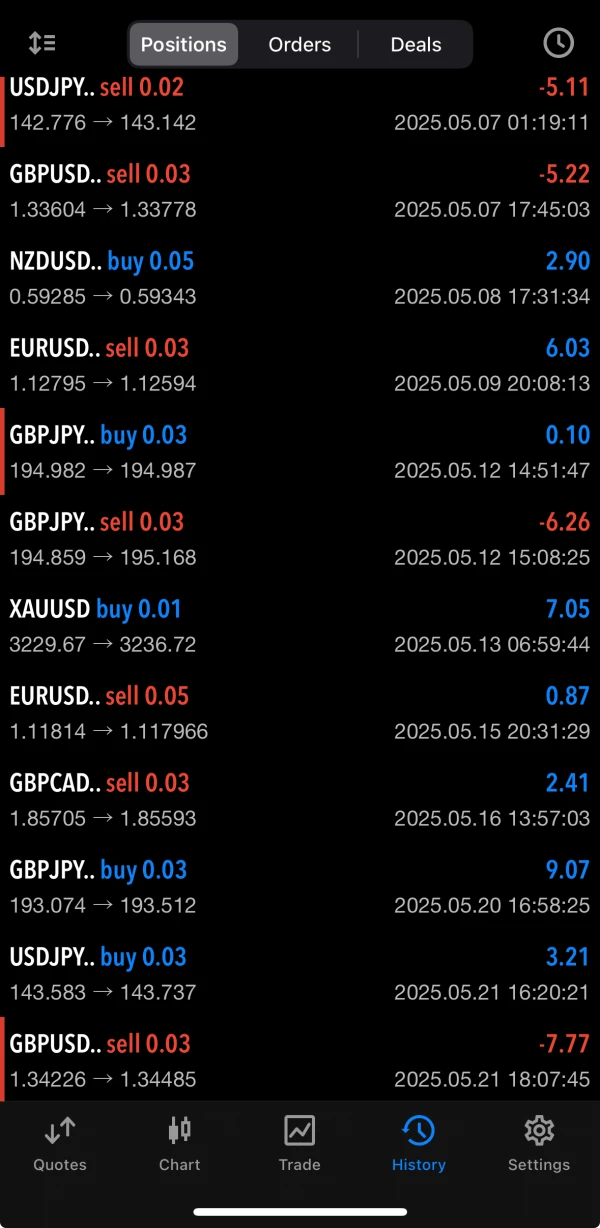The image size is (600, 1228).
Task: Expand the USDJPY sell 0.02 position
Action: click(300, 104)
